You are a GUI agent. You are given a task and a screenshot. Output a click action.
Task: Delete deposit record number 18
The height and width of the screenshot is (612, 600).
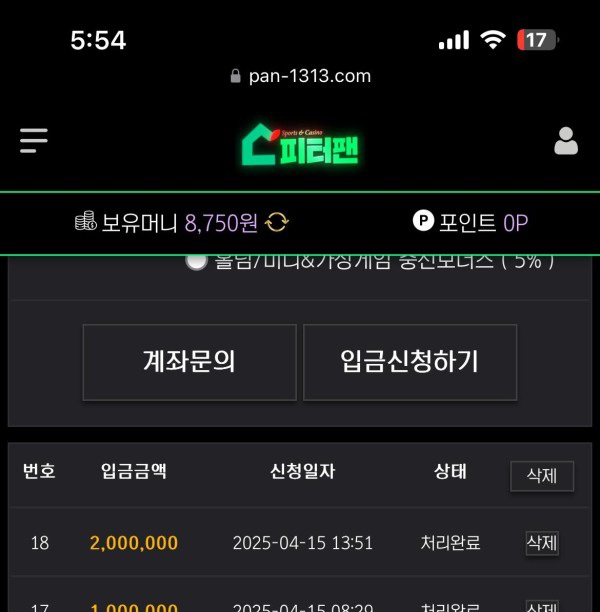click(541, 543)
